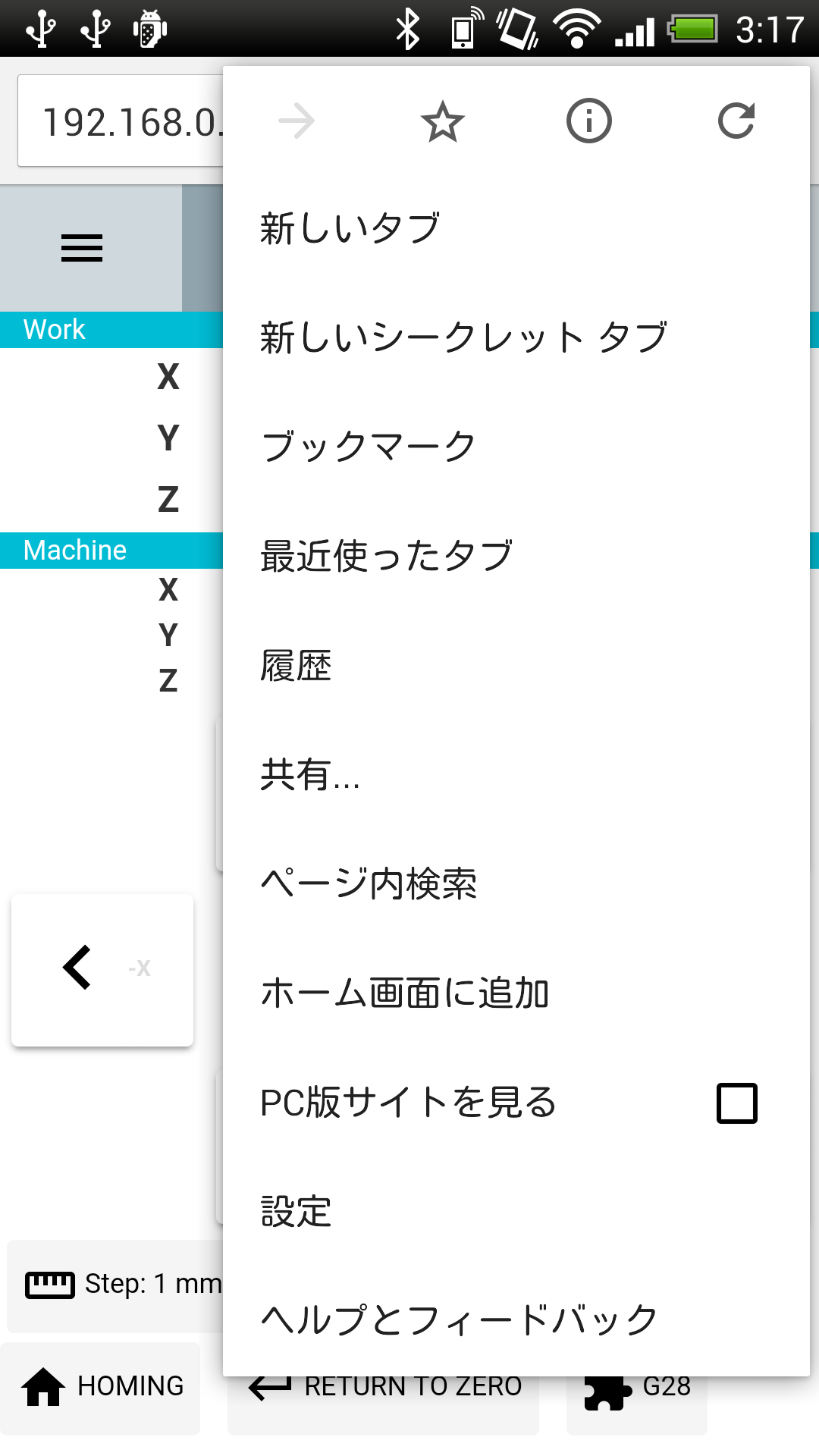The width and height of the screenshot is (819, 1456).
Task: Open browsing history (履歴)
Action: (296, 666)
